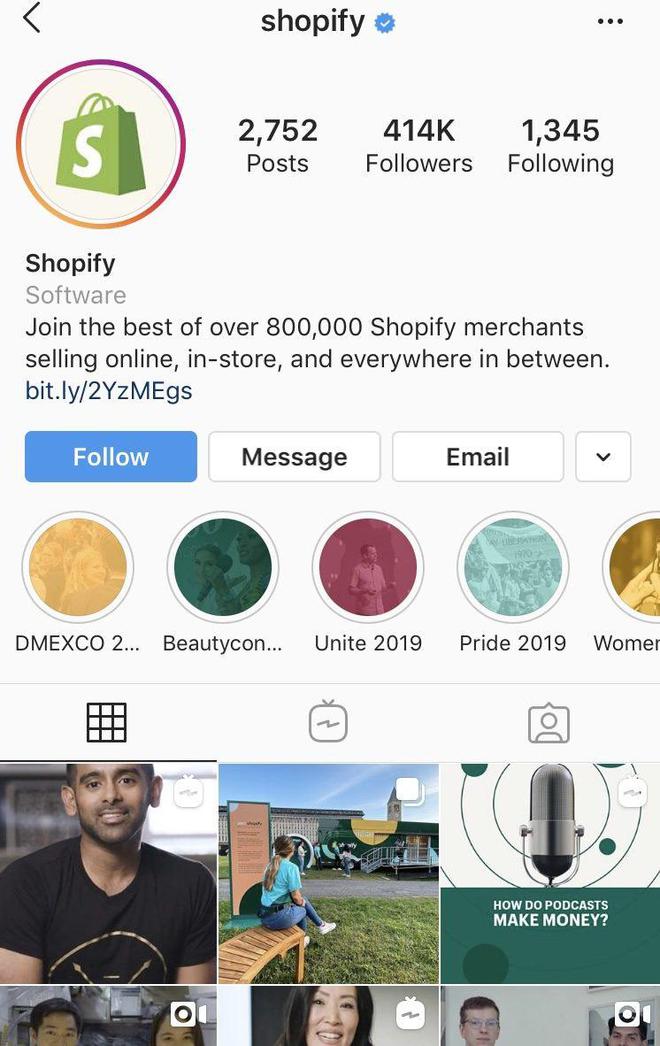Switch to the IGTV tab
Viewport: 660px width, 1046px height.
click(x=328, y=722)
